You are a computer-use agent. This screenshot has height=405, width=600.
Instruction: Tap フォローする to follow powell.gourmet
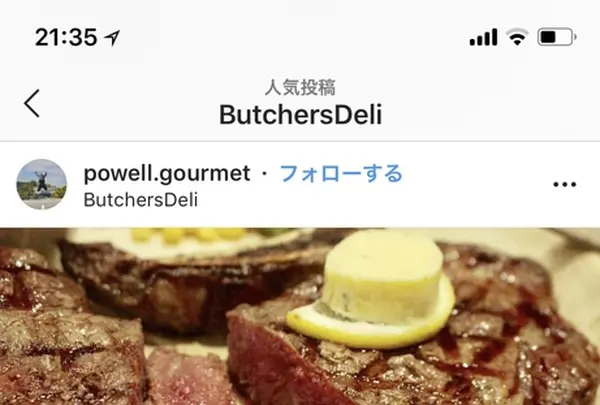(x=341, y=173)
